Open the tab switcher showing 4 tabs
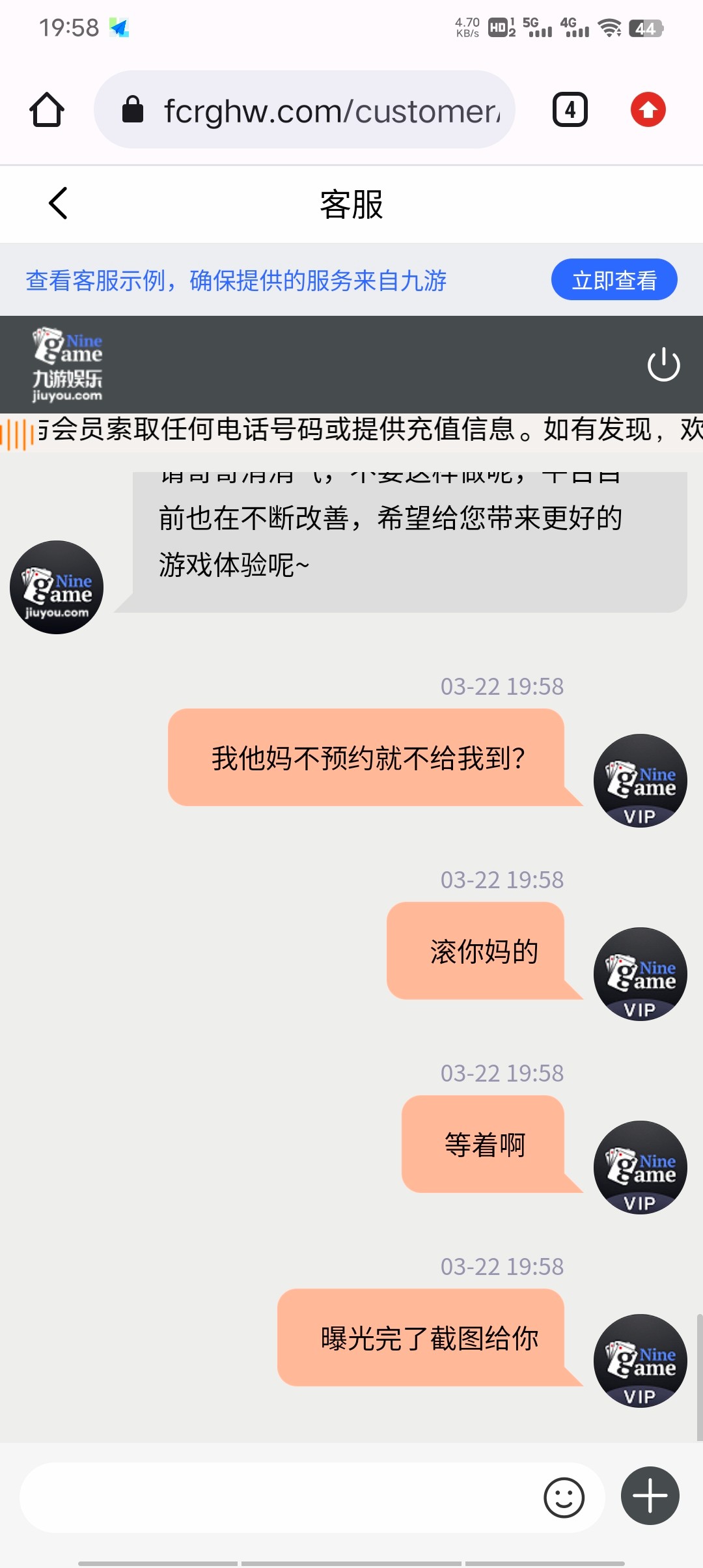Image resolution: width=703 pixels, height=1568 pixels. pos(569,109)
